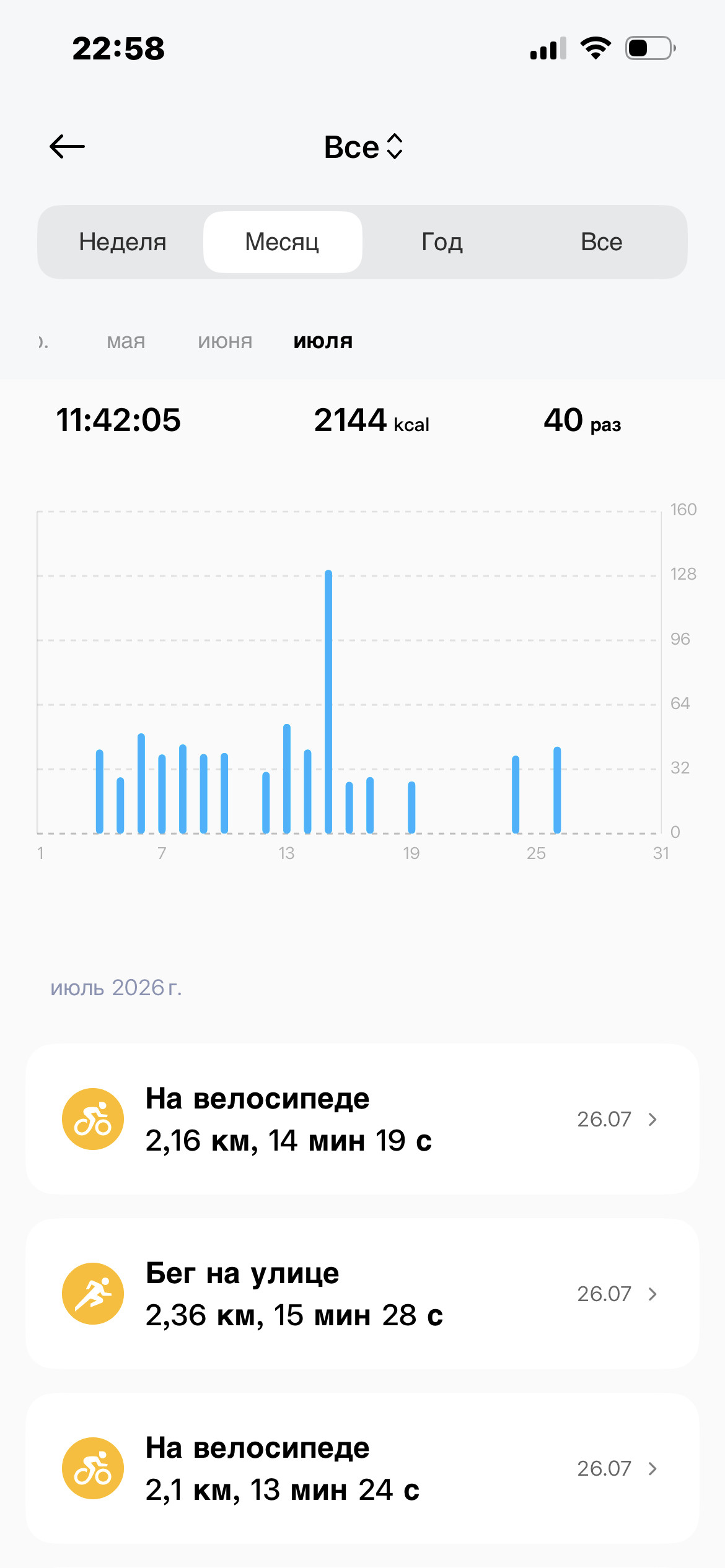Screen dimensions: 725x1568
Task: Open the 2,1 км cycling workout
Action: (x=362, y=1468)
